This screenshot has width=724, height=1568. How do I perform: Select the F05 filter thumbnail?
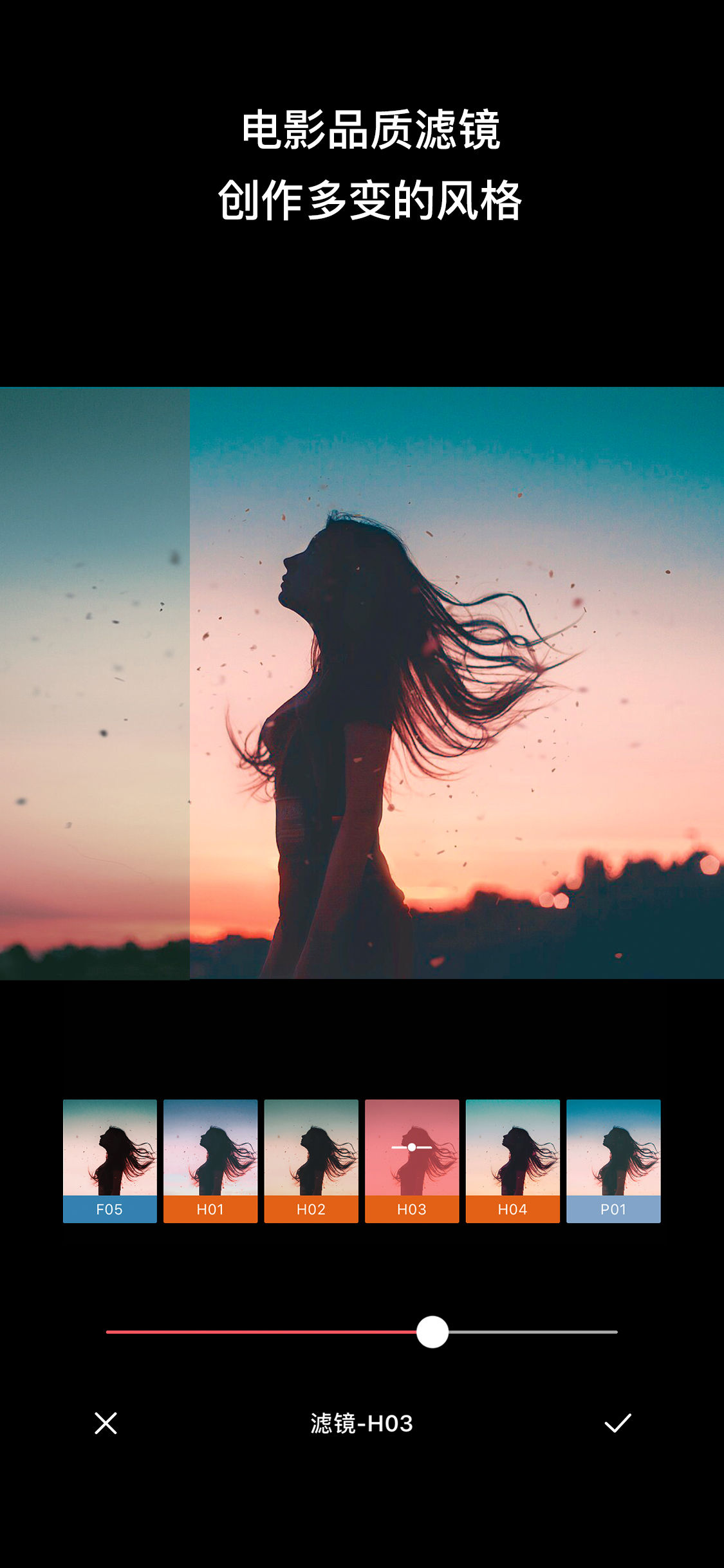[x=109, y=1161]
